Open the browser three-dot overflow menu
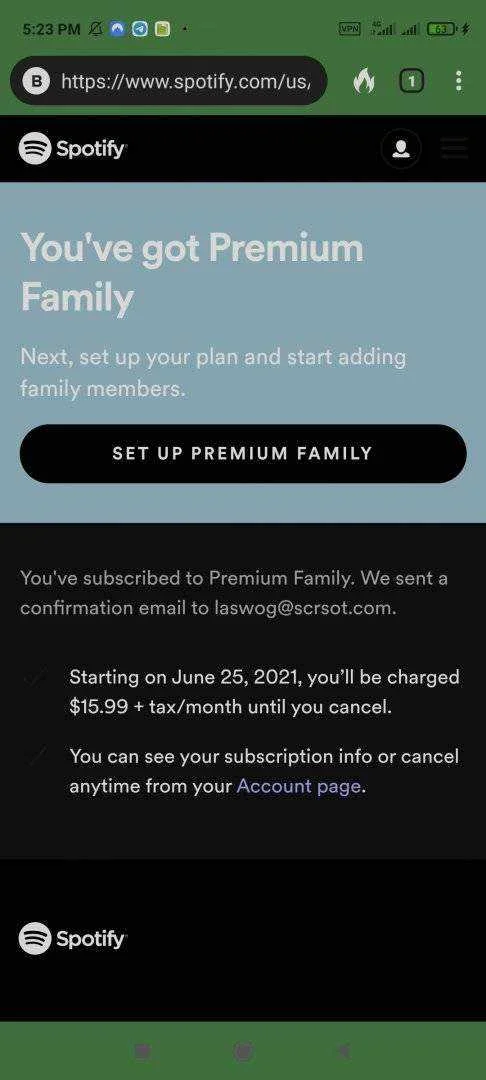This screenshot has height=1080, width=486. 459,81
